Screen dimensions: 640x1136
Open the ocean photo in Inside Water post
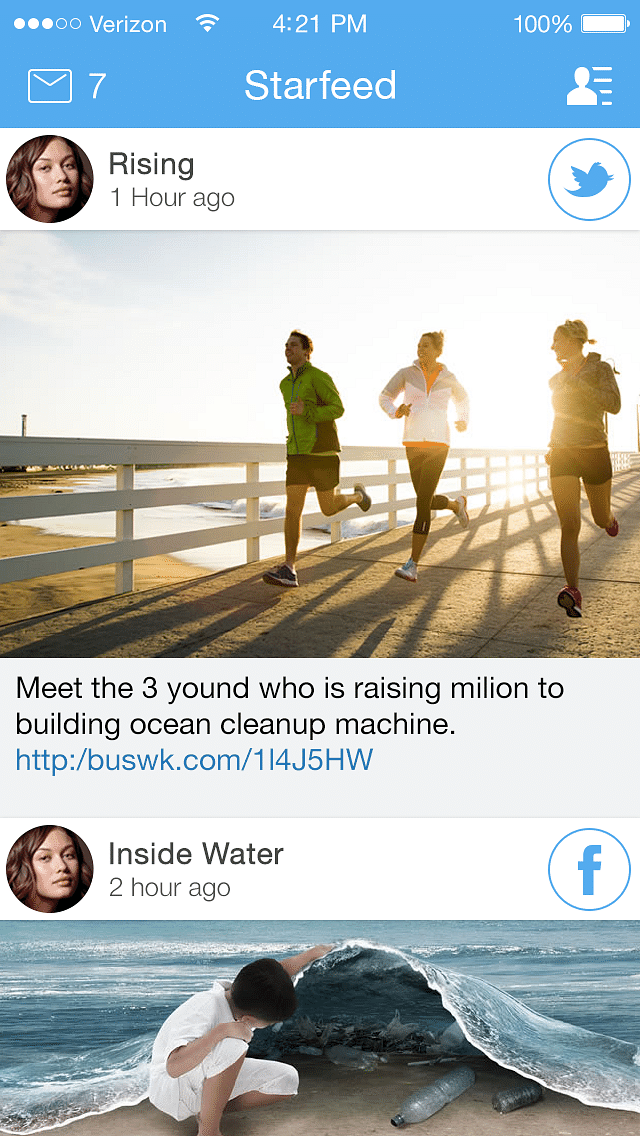click(320, 1028)
